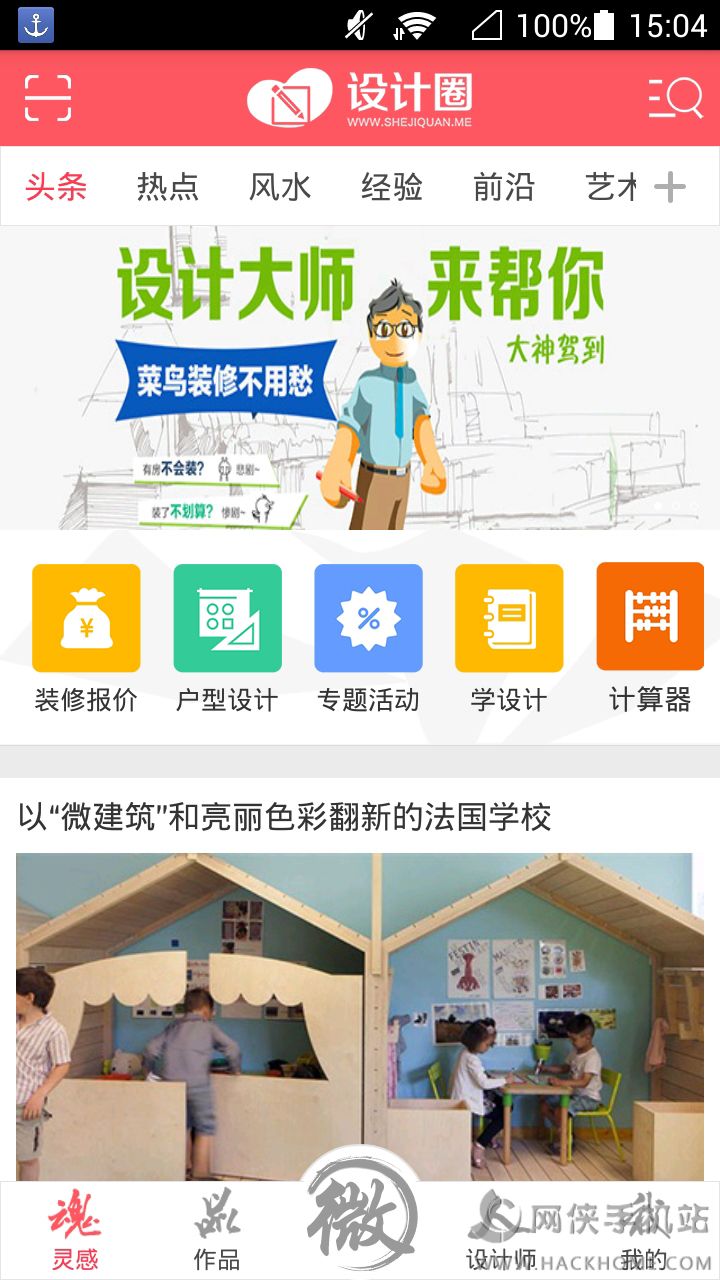Open the 前沿 tab

pyautogui.click(x=504, y=187)
